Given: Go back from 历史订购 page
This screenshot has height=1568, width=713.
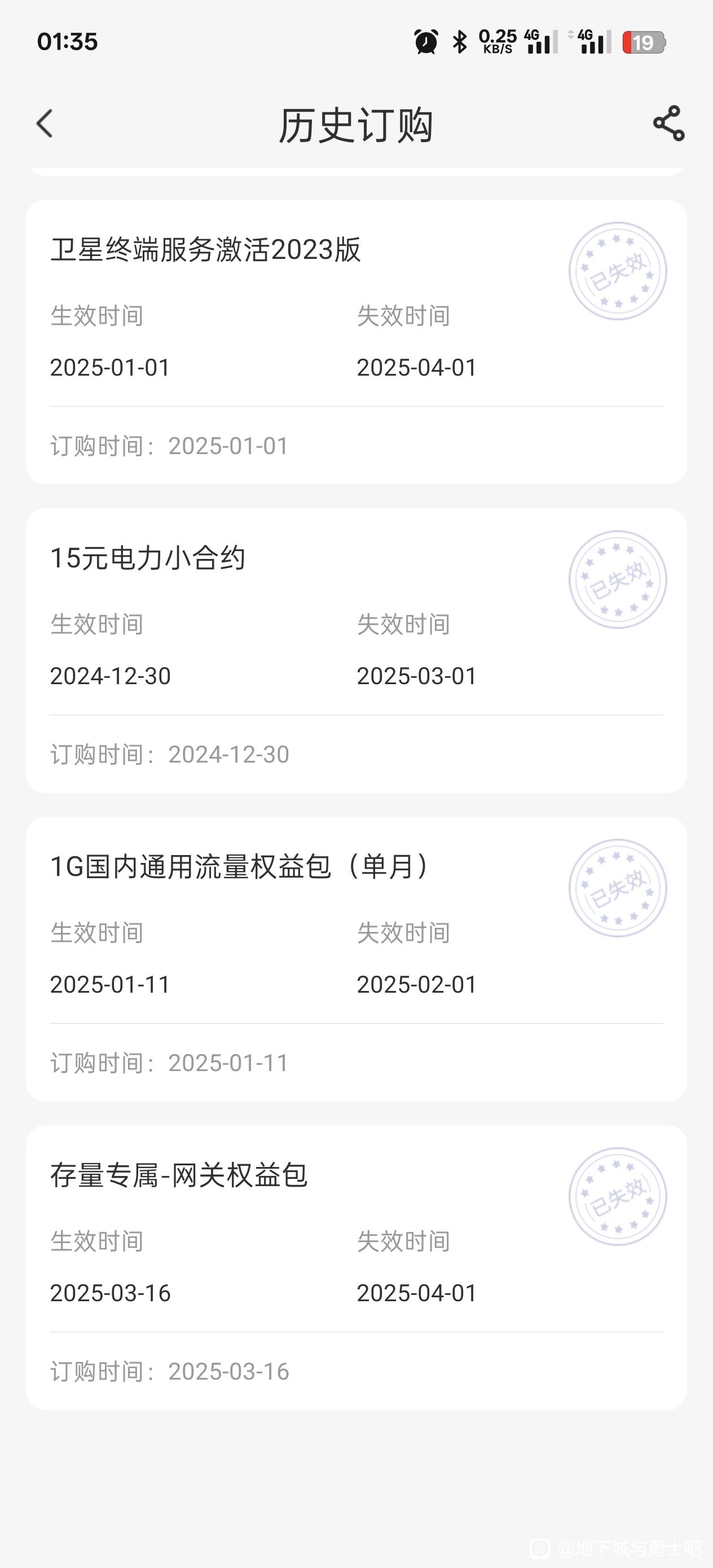Looking at the screenshot, I should click(45, 124).
